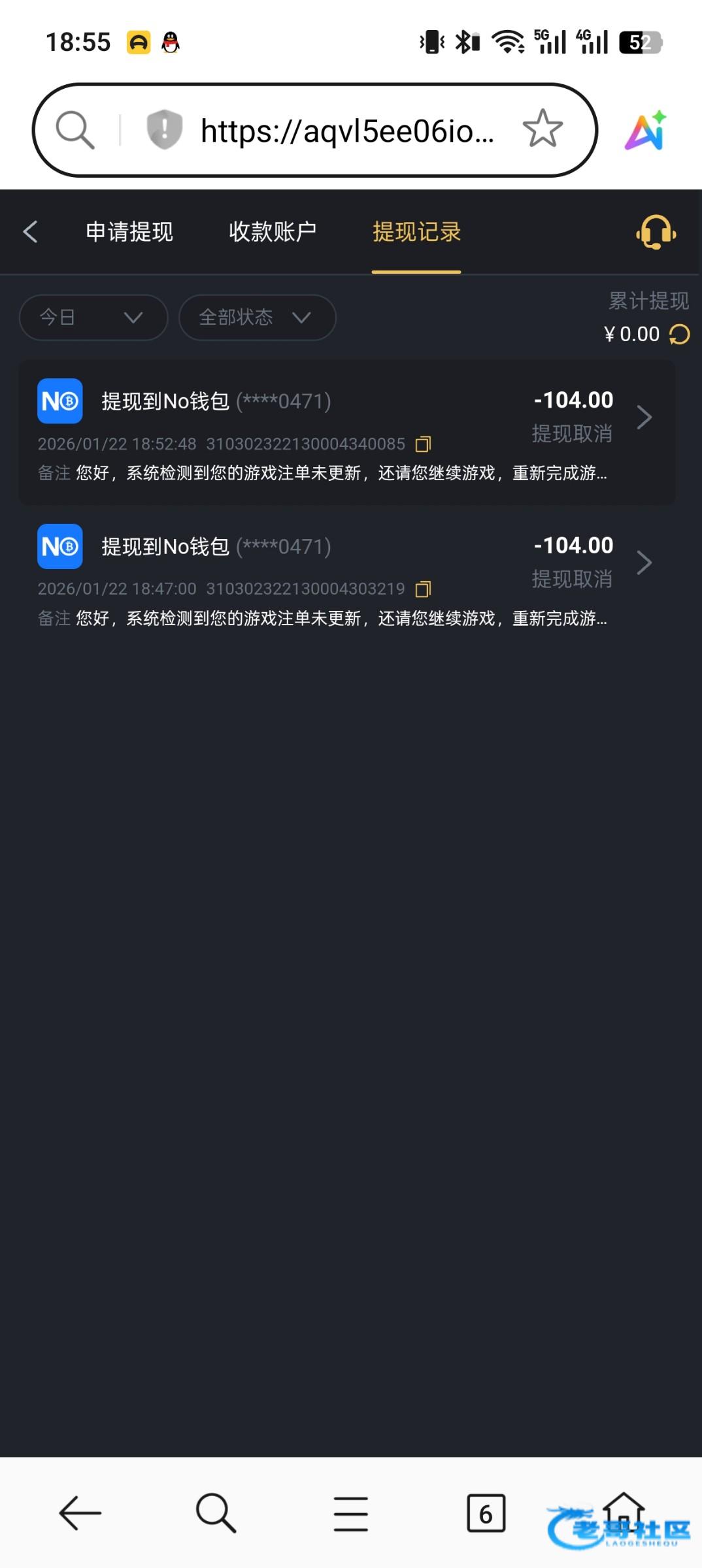Navigate back with the browser toolbar arrow
The image size is (702, 1568).
point(80,1513)
